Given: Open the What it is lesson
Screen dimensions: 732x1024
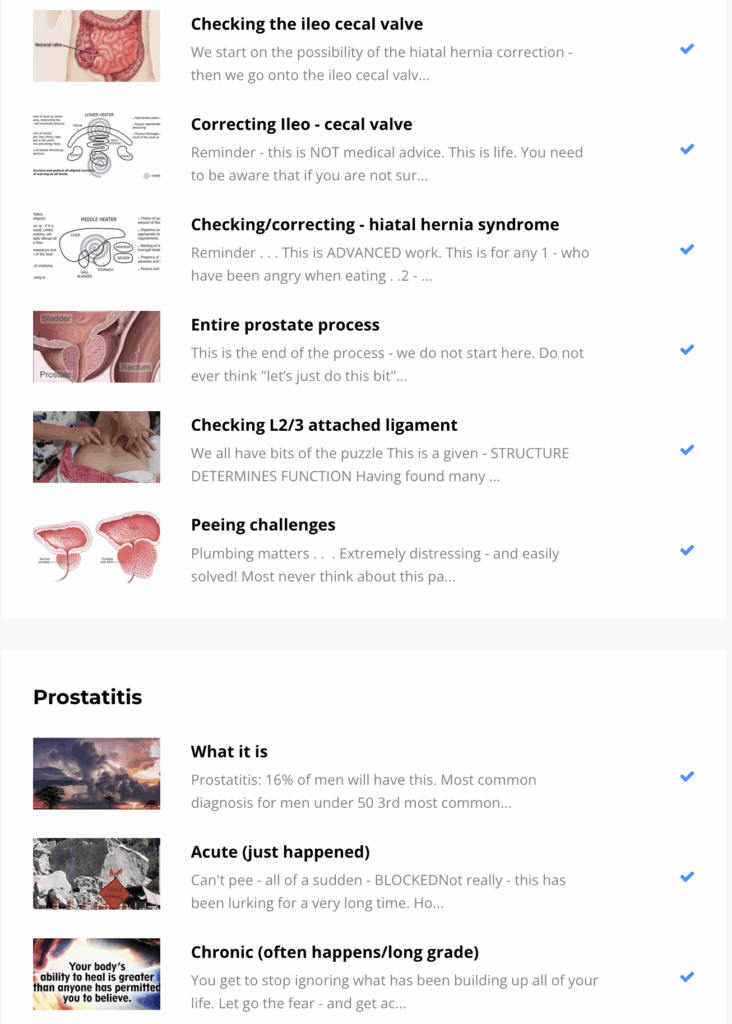Looking at the screenshot, I should click(229, 751).
